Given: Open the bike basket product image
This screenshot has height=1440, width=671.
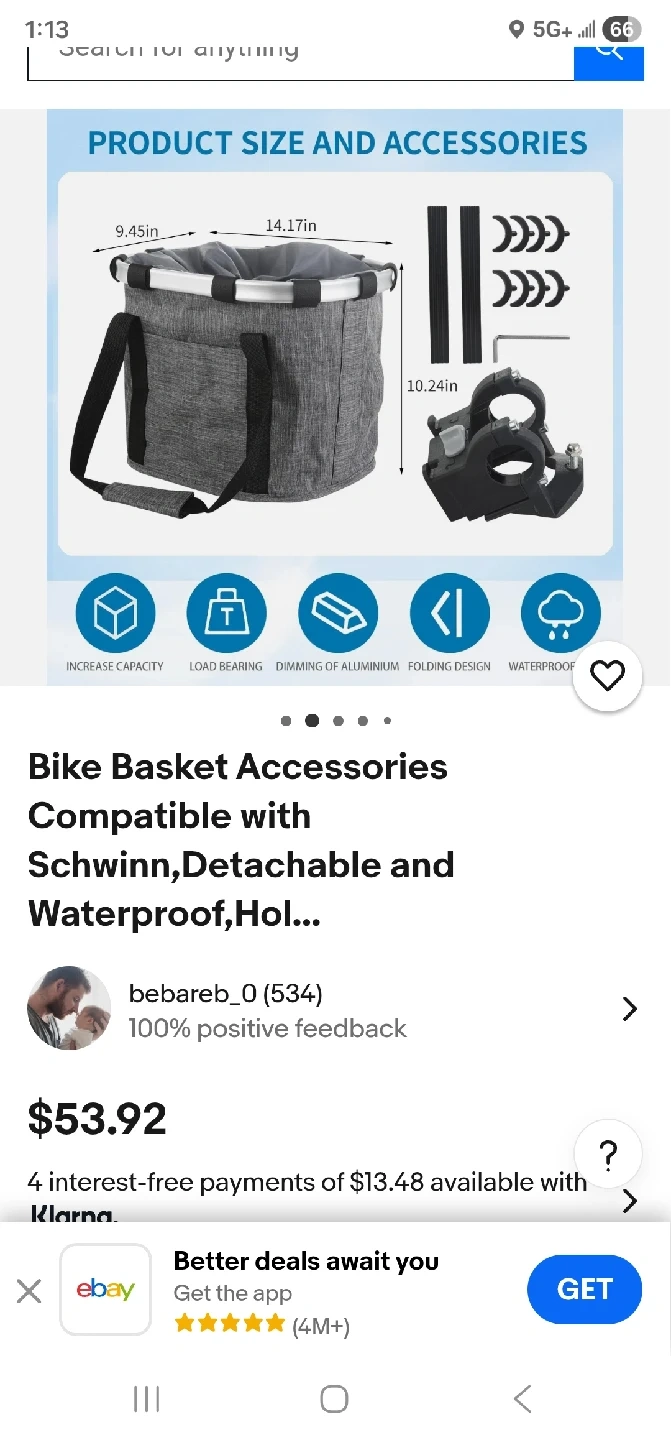Looking at the screenshot, I should 335,397.
